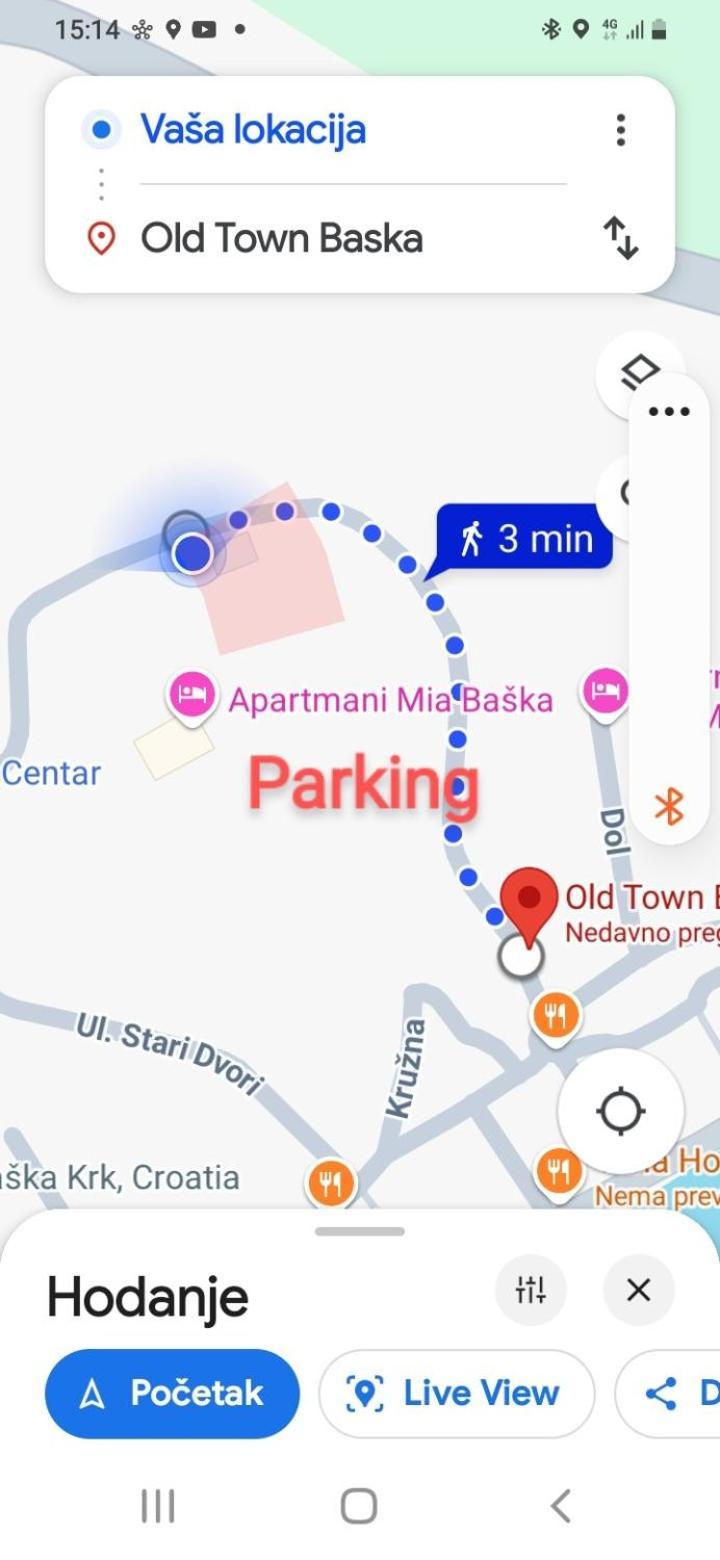Open route options for Hodanje
Image resolution: width=720 pixels, height=1560 pixels.
click(530, 1290)
